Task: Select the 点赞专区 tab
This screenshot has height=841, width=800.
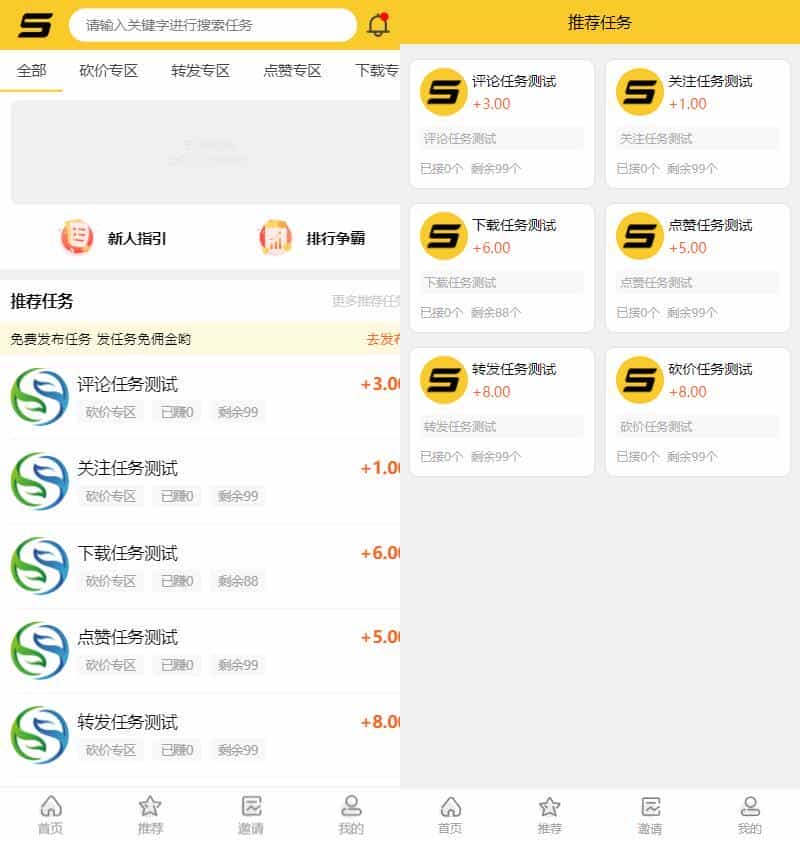Action: point(292,71)
